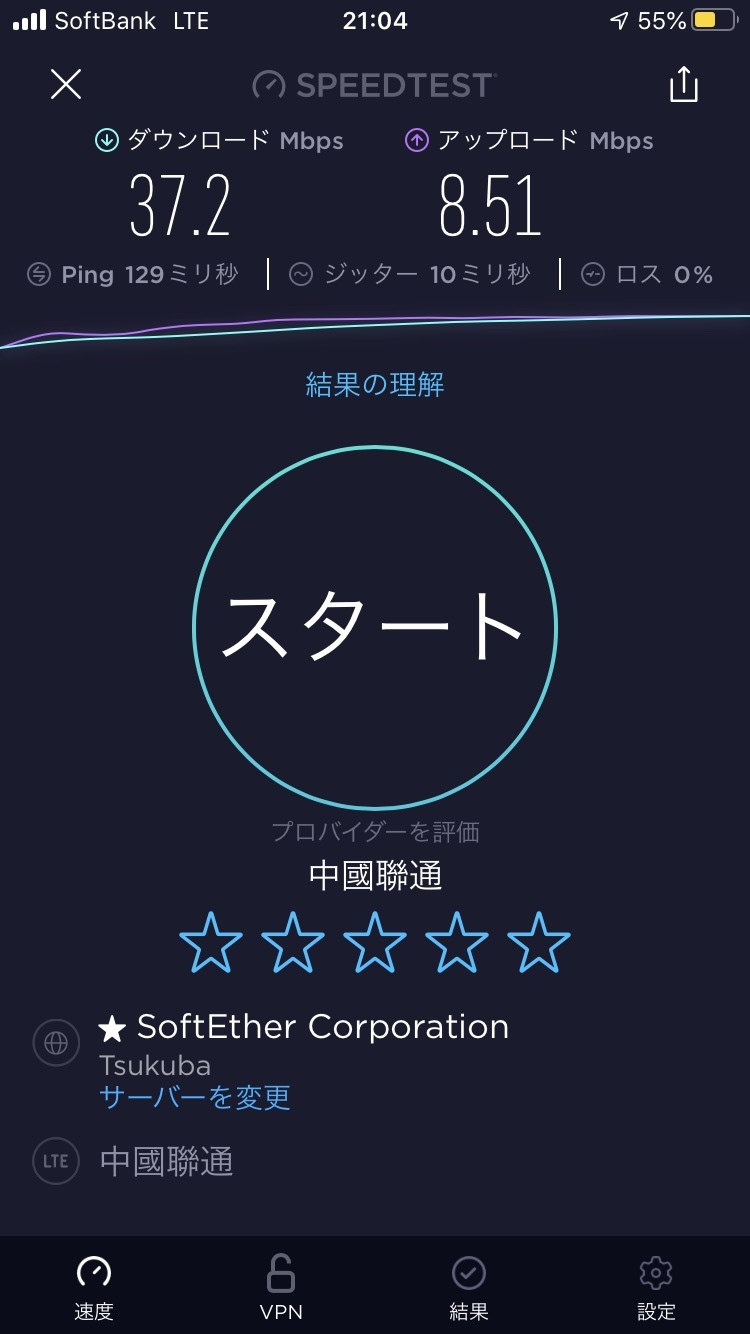Tap サーバーを変更 to change server
The width and height of the screenshot is (750, 1334).
pos(195,1097)
